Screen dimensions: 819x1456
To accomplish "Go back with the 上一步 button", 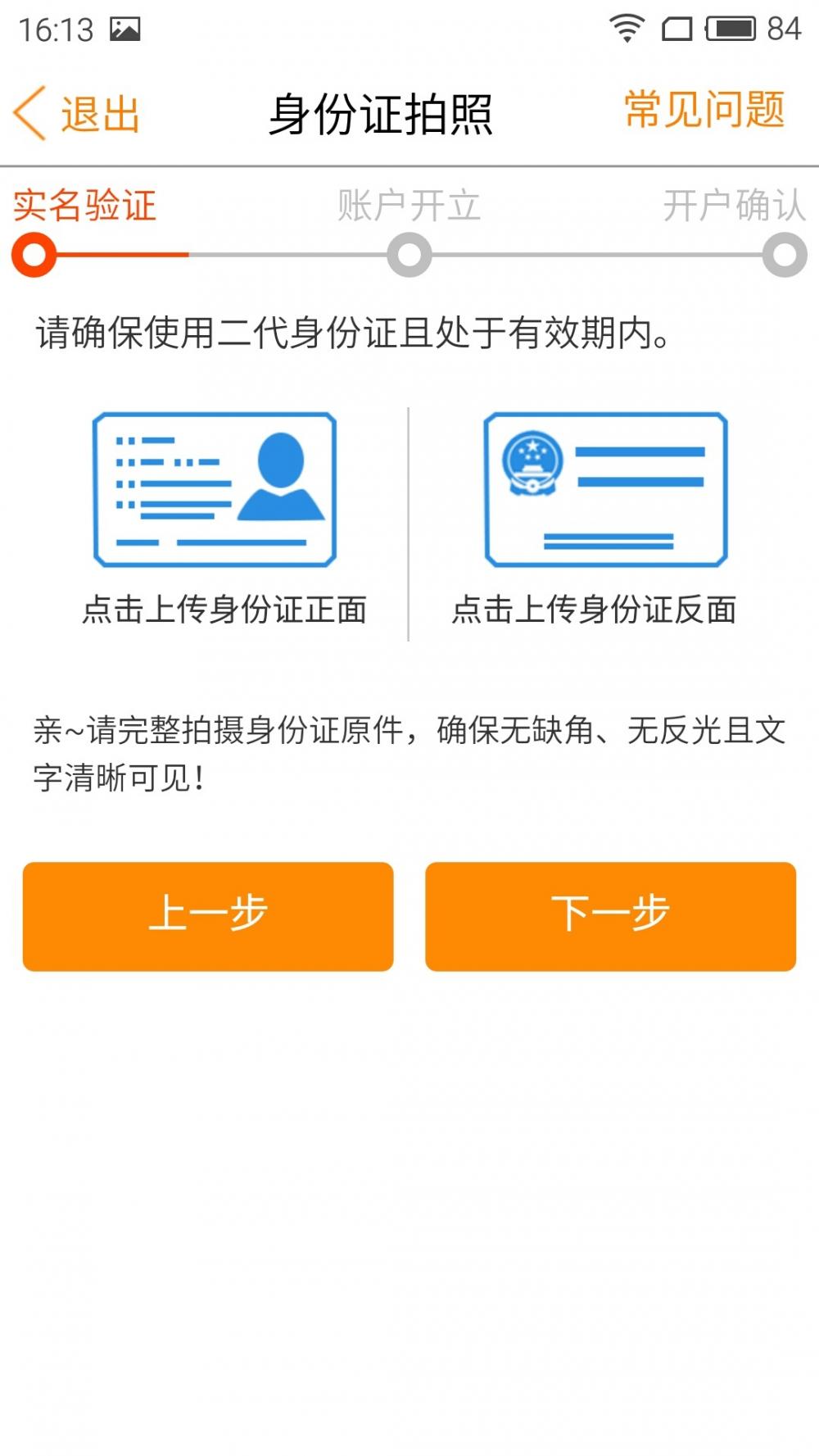I will tap(208, 916).
